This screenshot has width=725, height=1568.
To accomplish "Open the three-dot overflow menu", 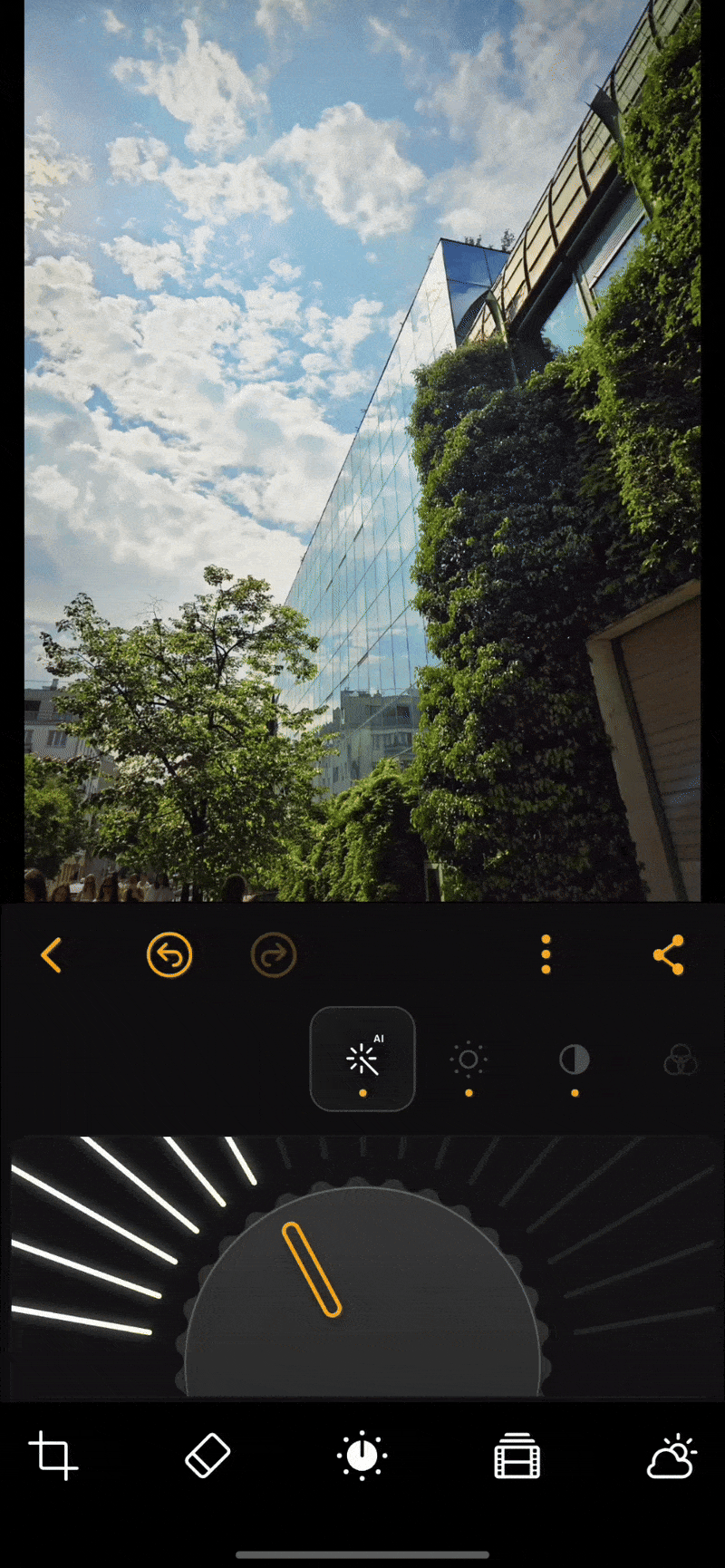I will point(546,955).
